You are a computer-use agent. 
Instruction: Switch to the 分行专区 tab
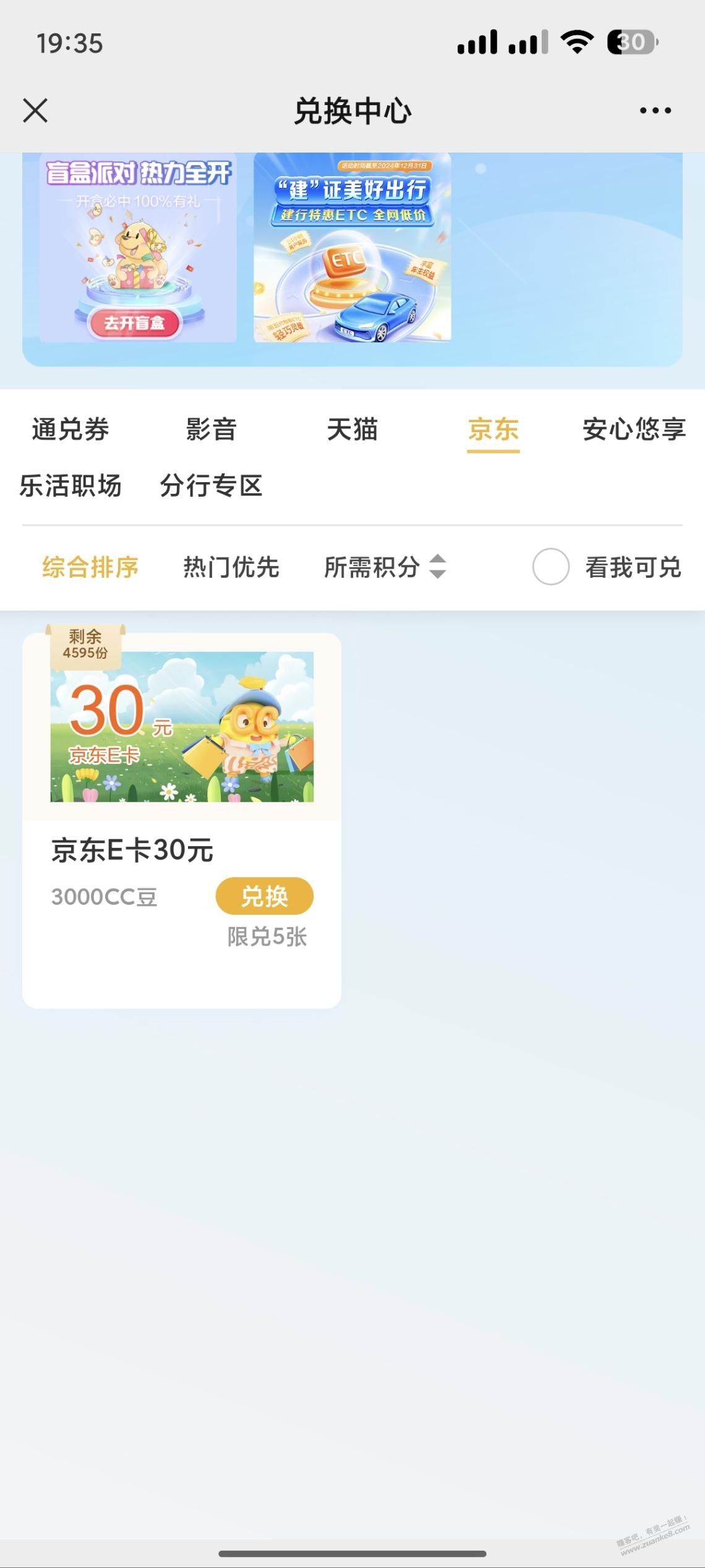[x=211, y=486]
